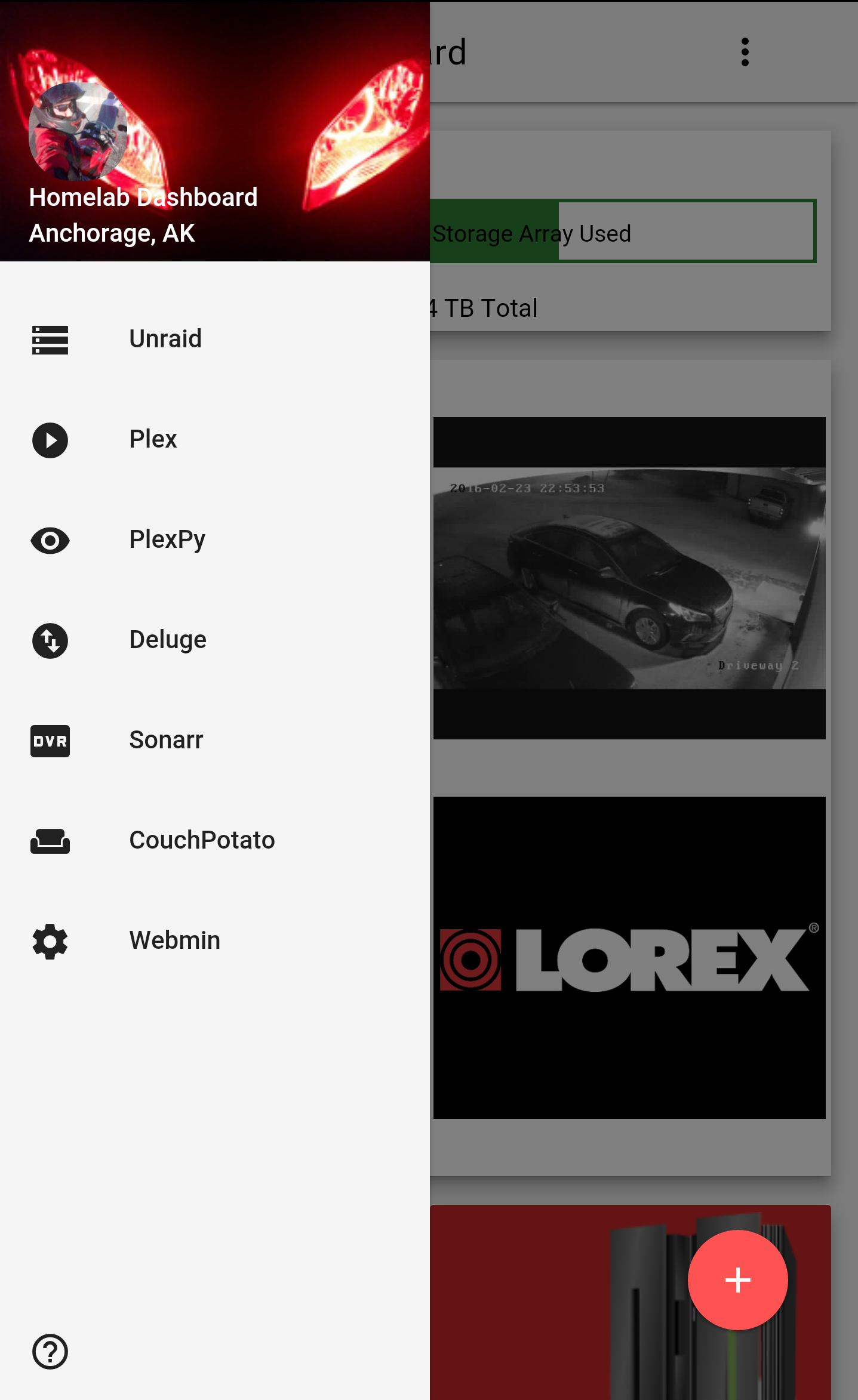
Task: Open Plex from the navigation drawer
Action: tap(153, 439)
